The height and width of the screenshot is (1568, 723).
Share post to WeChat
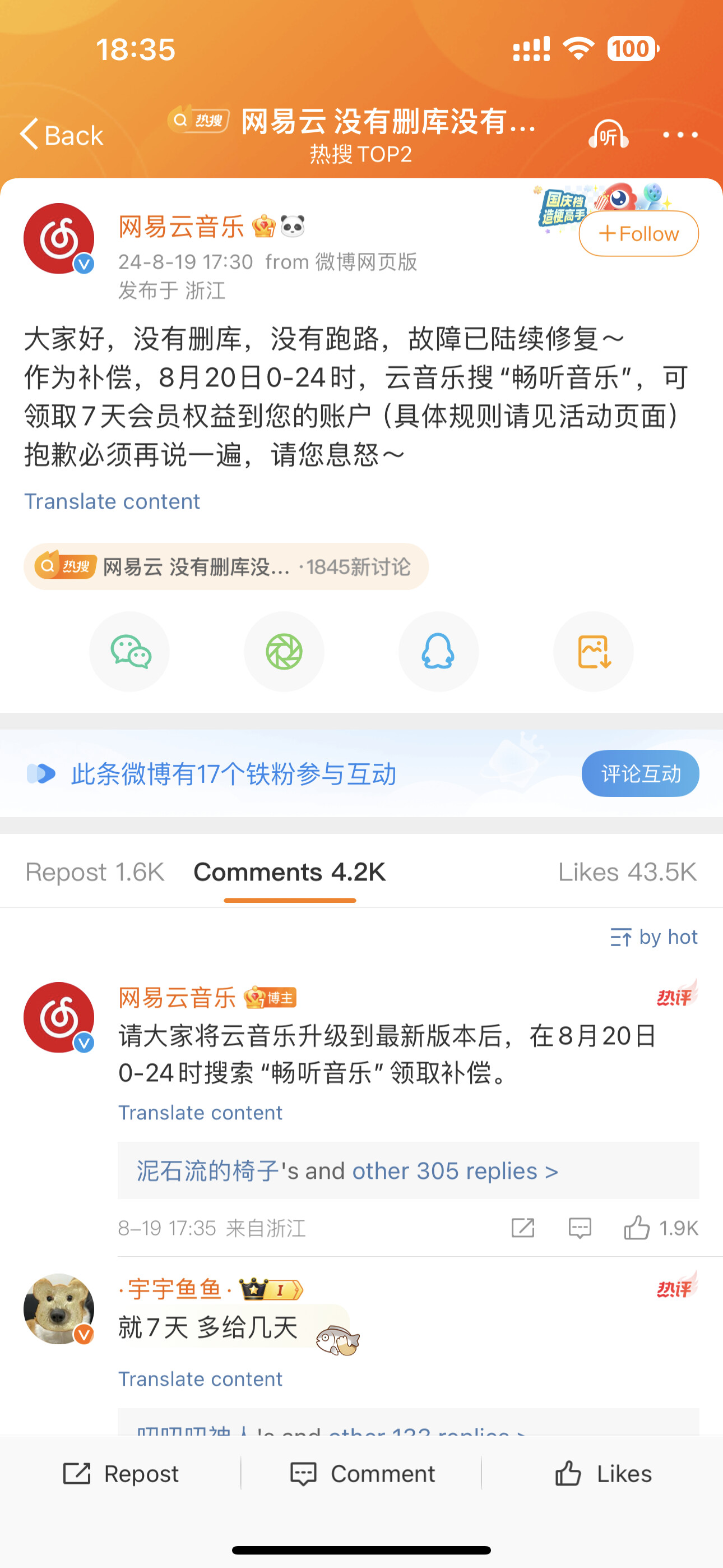point(129,651)
